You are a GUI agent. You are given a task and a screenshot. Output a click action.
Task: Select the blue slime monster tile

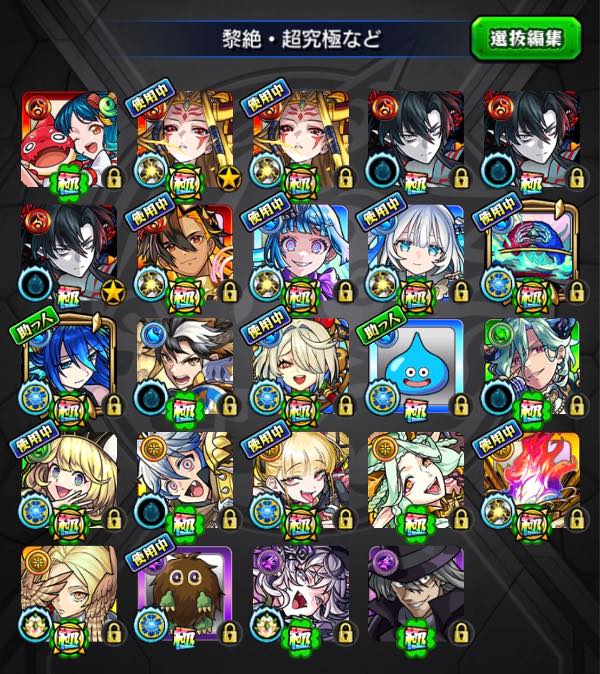tap(416, 367)
